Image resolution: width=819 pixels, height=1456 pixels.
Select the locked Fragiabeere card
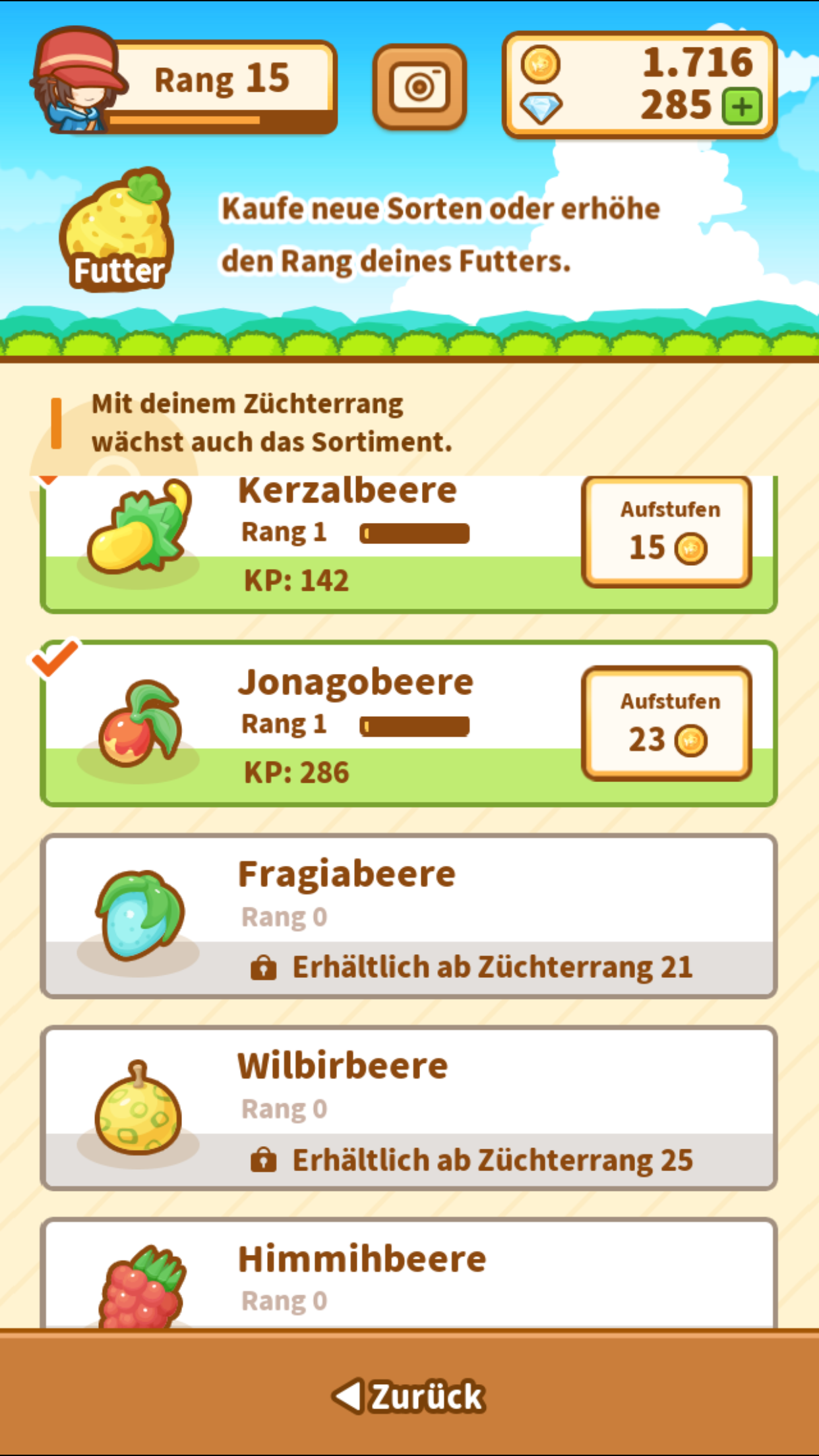click(409, 917)
